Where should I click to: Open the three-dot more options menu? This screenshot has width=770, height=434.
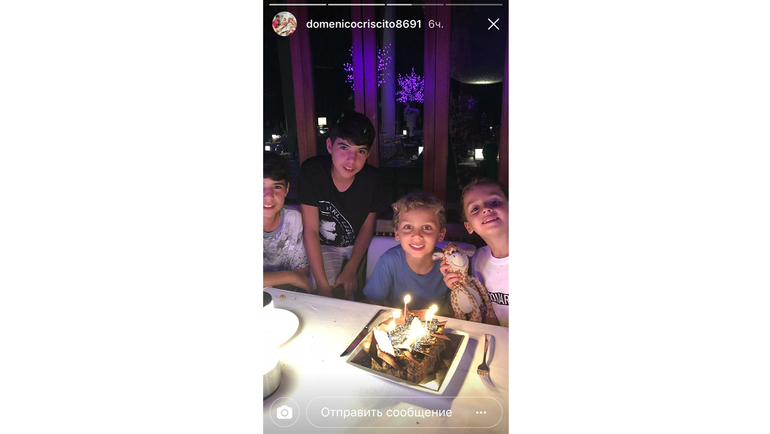click(x=481, y=412)
